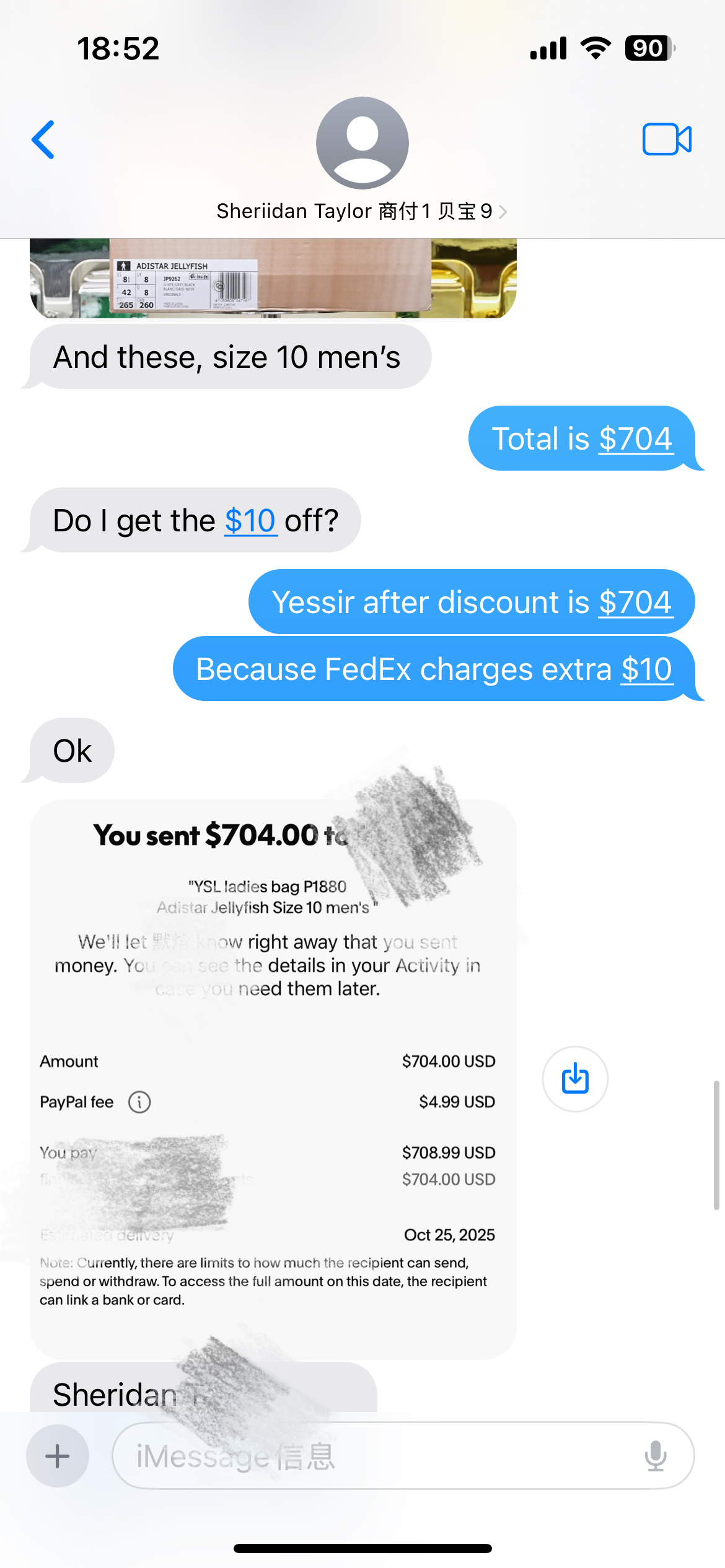Tap the $10 link in the FedEx message
Image resolution: width=725 pixels, height=1568 pixels.
[646, 669]
